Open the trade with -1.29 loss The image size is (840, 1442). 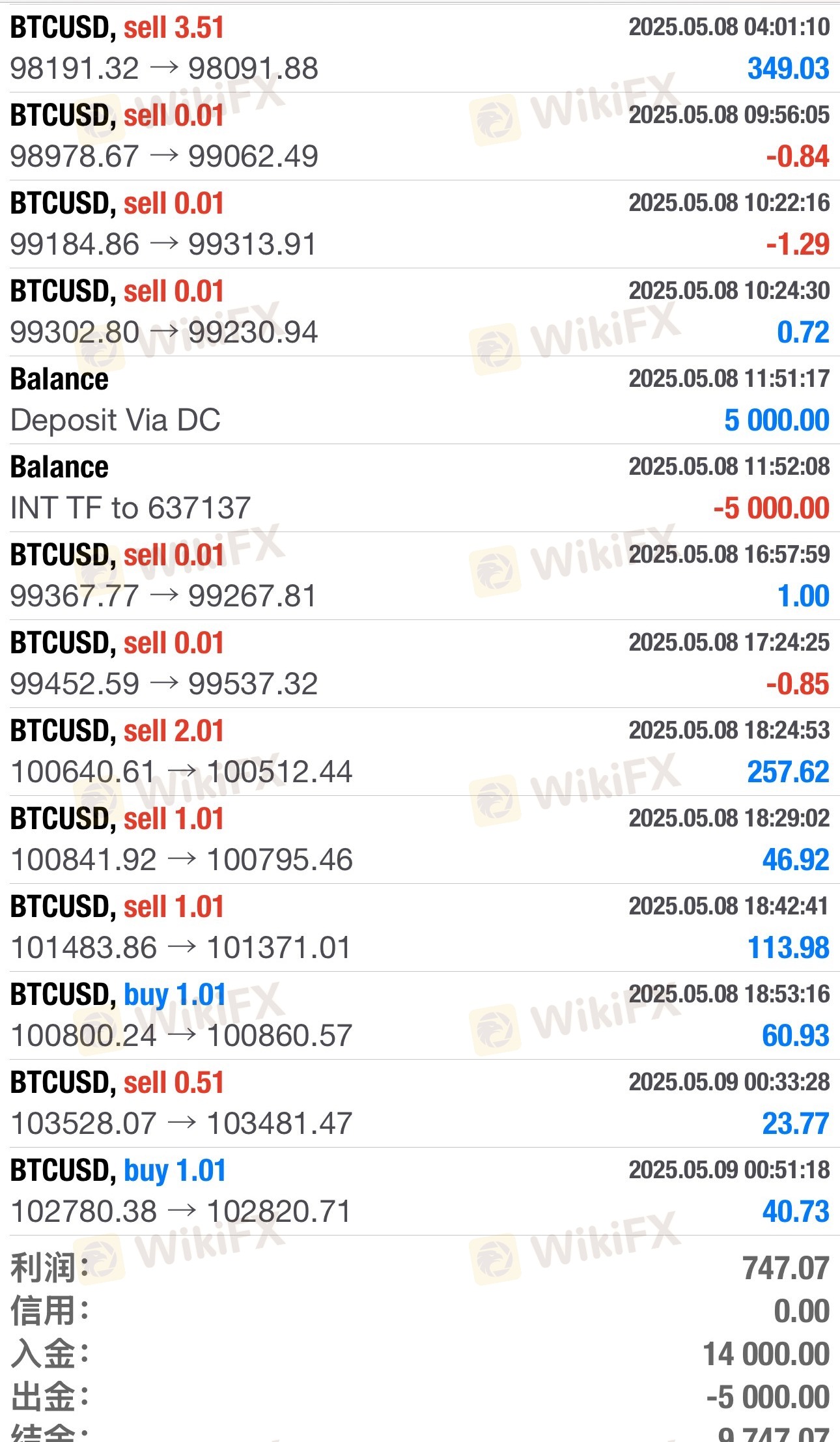[420, 224]
